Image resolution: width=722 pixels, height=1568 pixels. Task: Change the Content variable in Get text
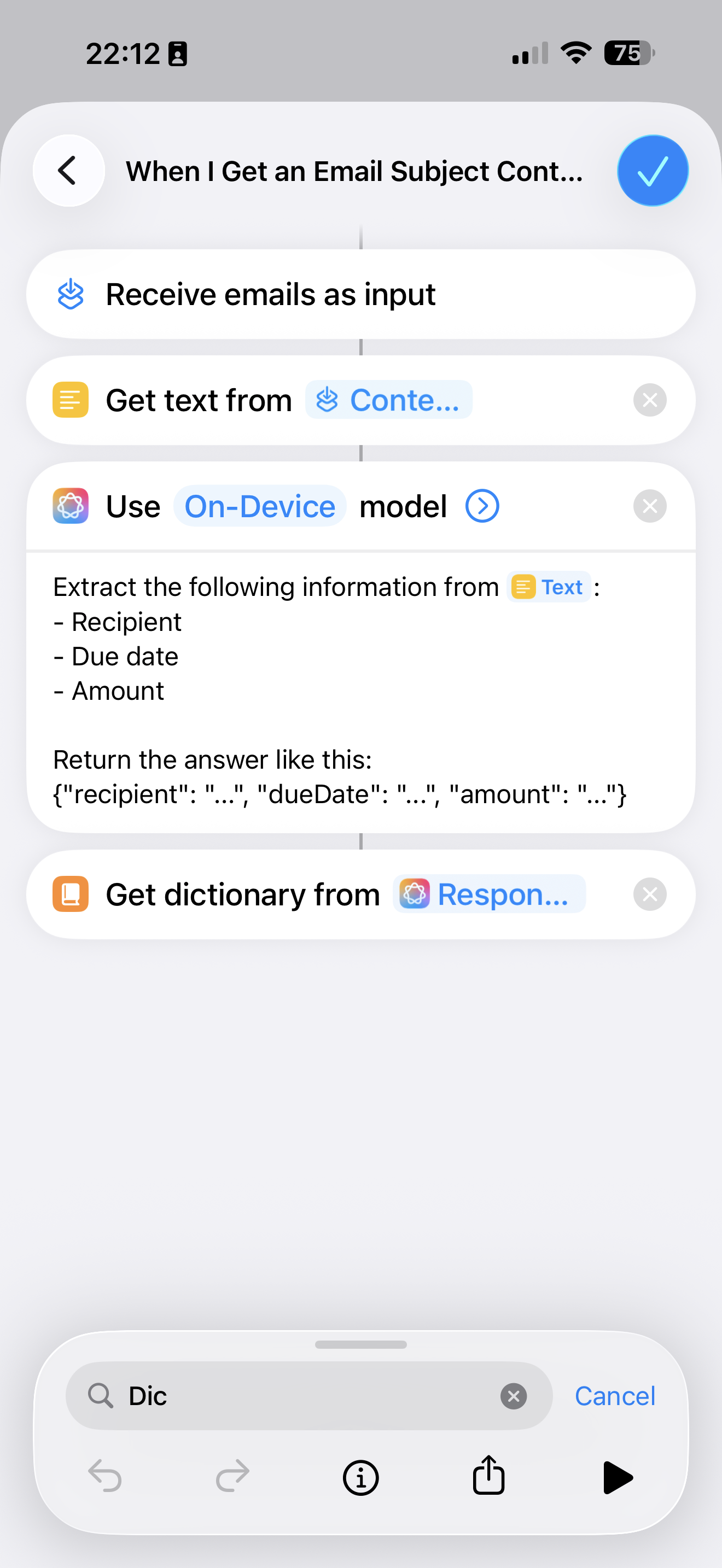click(388, 401)
